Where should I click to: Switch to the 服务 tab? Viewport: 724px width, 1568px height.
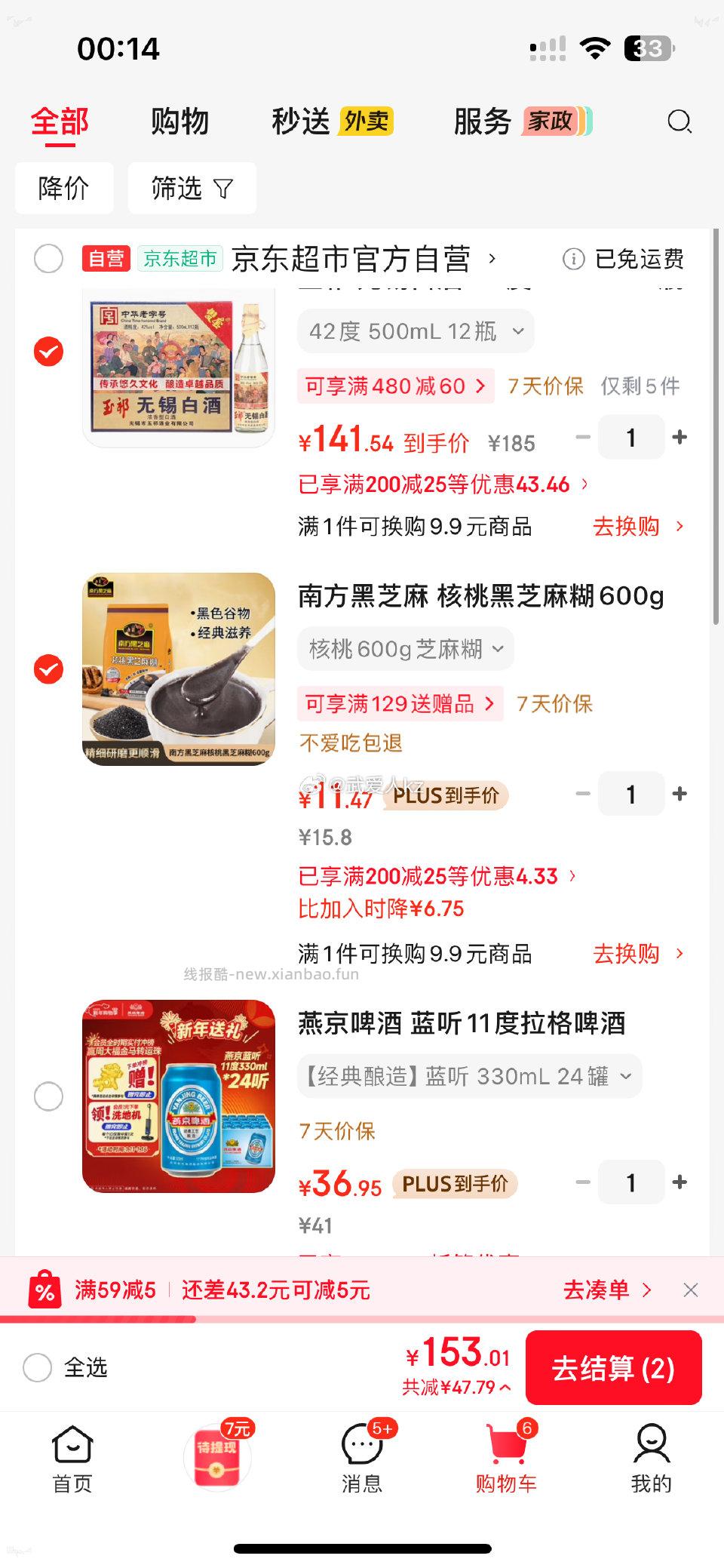point(483,121)
